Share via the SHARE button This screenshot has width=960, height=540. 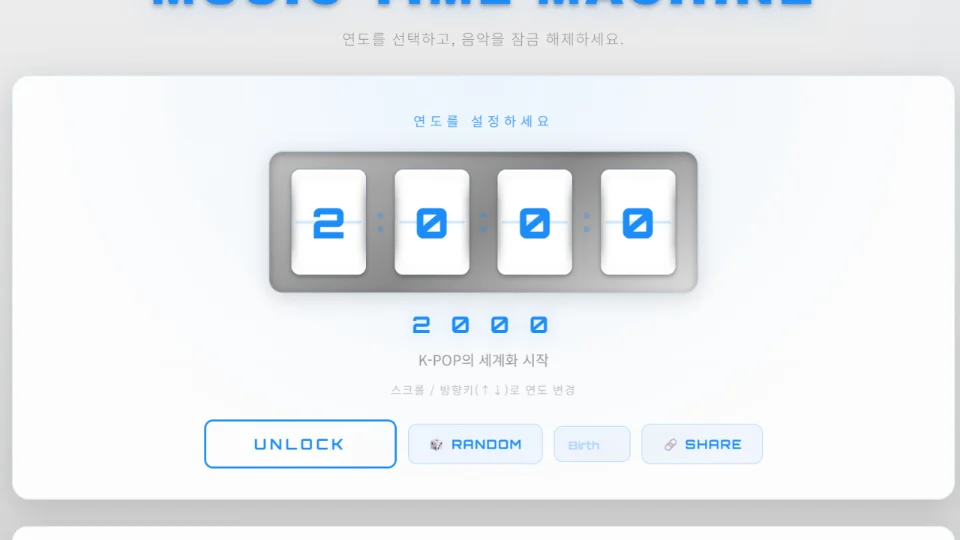pyautogui.click(x=702, y=444)
